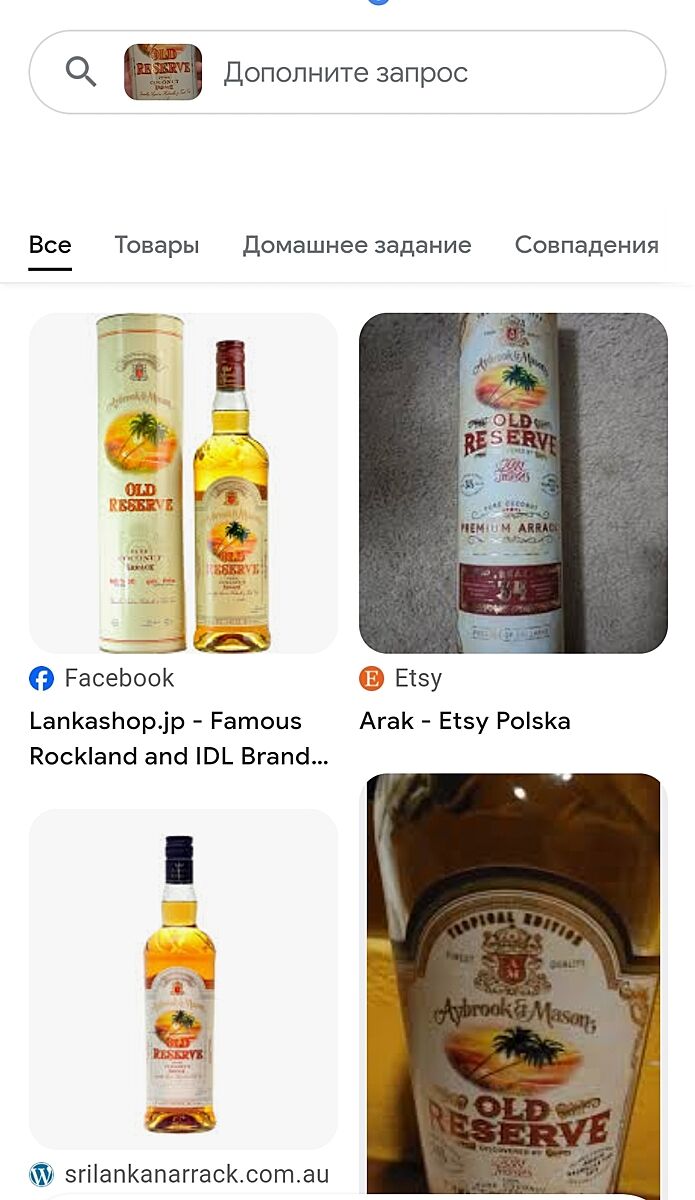
Task: Switch to the 'Домашнее задание' tab
Action: click(x=357, y=245)
